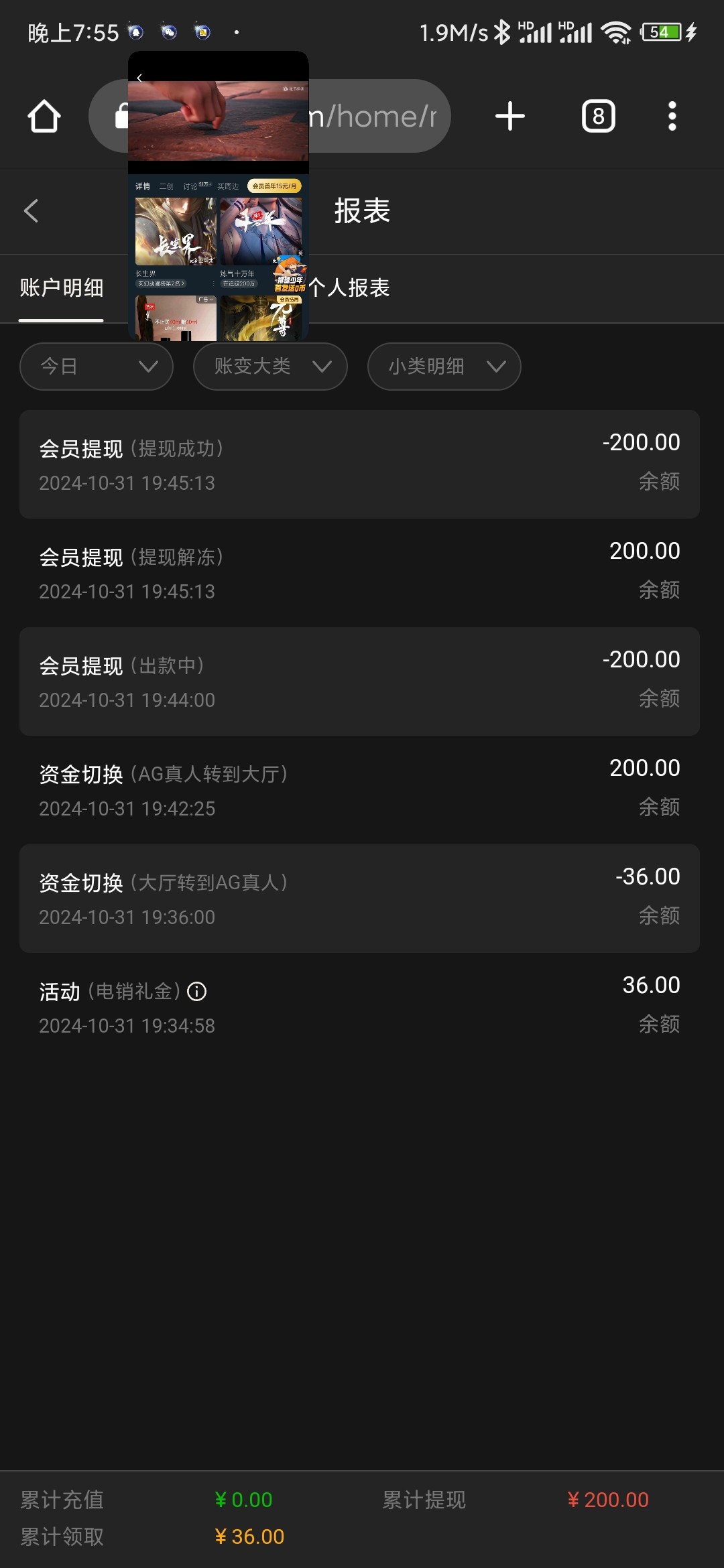Expand the 小类明细 filter dropdown
Screen dimensions: 724x1568
click(x=444, y=367)
